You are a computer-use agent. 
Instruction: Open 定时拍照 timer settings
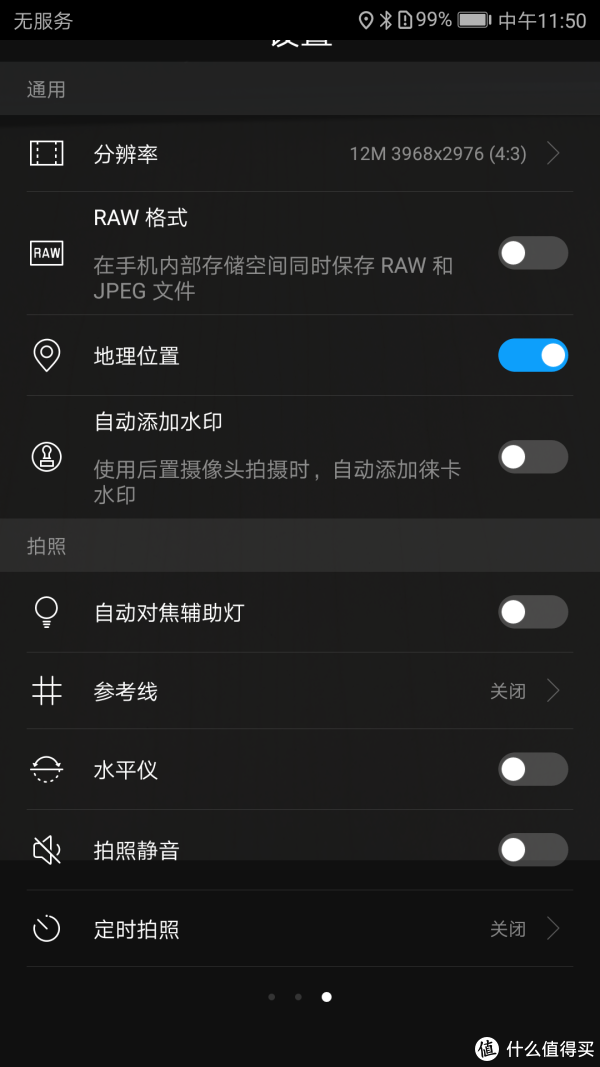[x=300, y=929]
